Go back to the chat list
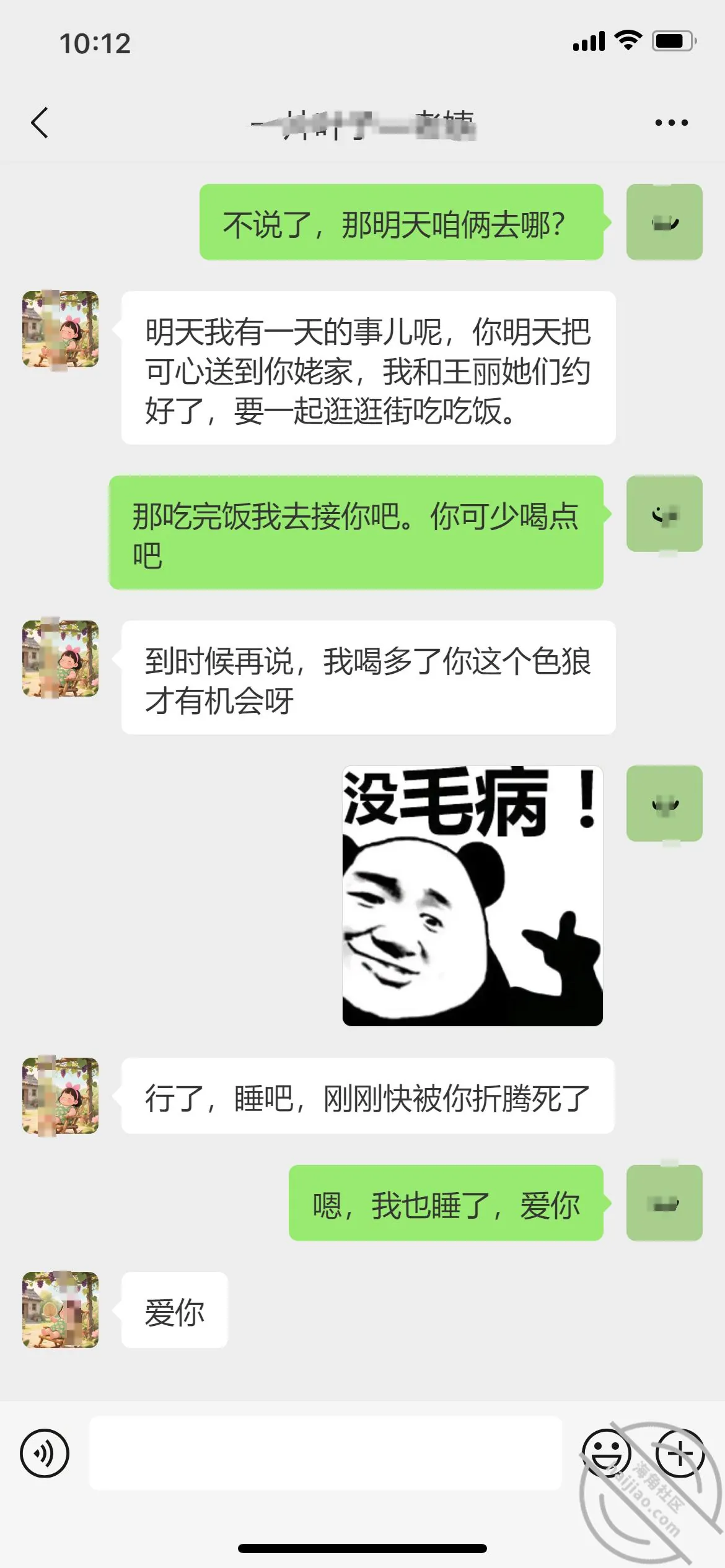725x1568 pixels. pyautogui.click(x=40, y=123)
